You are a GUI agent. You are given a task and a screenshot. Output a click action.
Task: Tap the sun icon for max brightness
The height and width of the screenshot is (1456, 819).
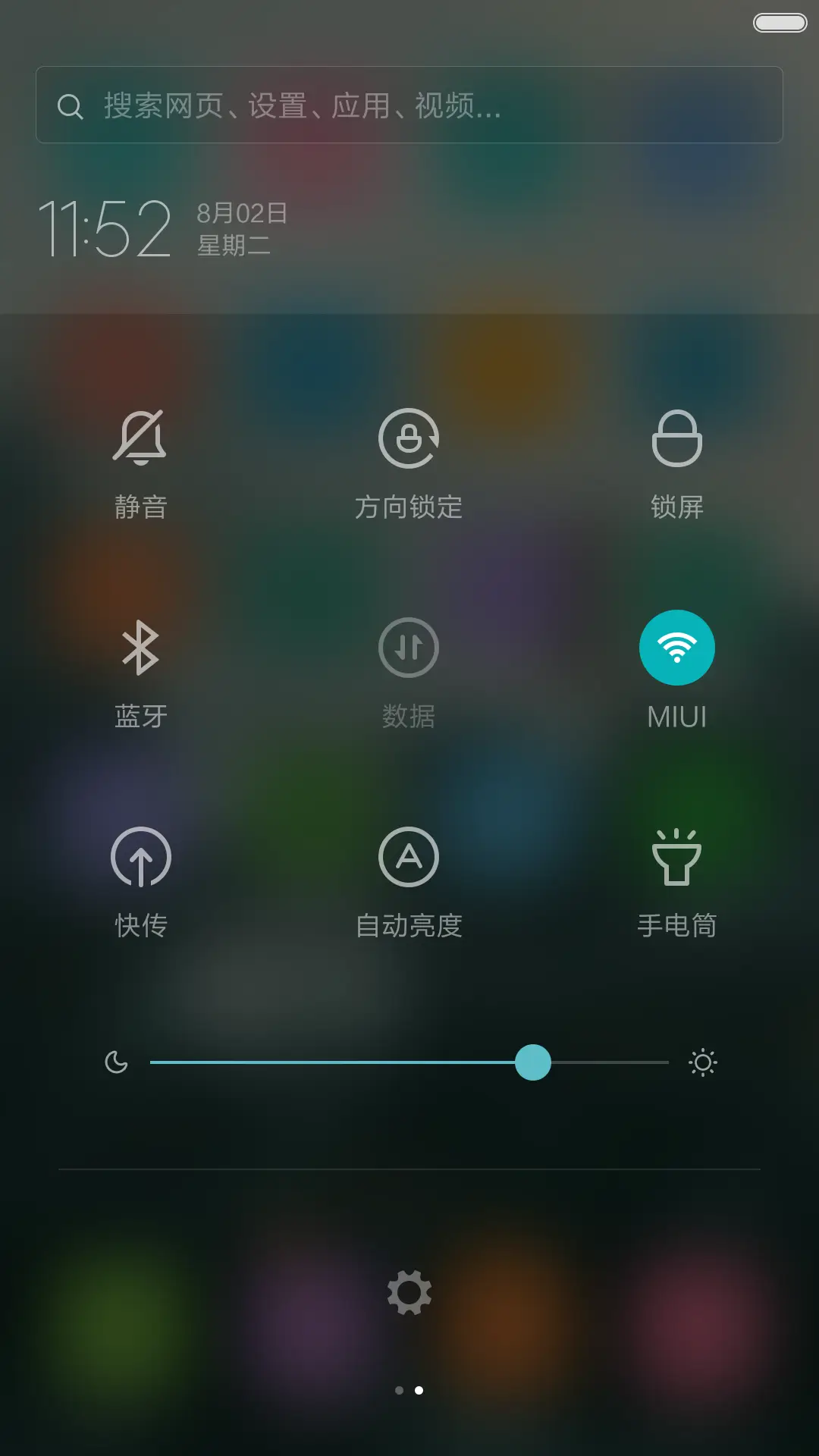tap(702, 1062)
